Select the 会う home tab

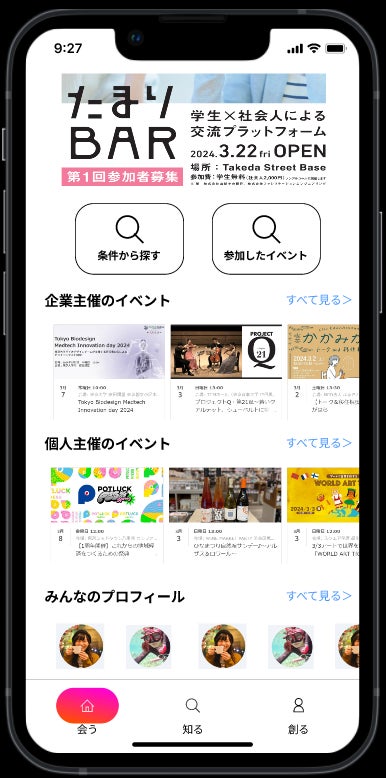[x=87, y=712]
